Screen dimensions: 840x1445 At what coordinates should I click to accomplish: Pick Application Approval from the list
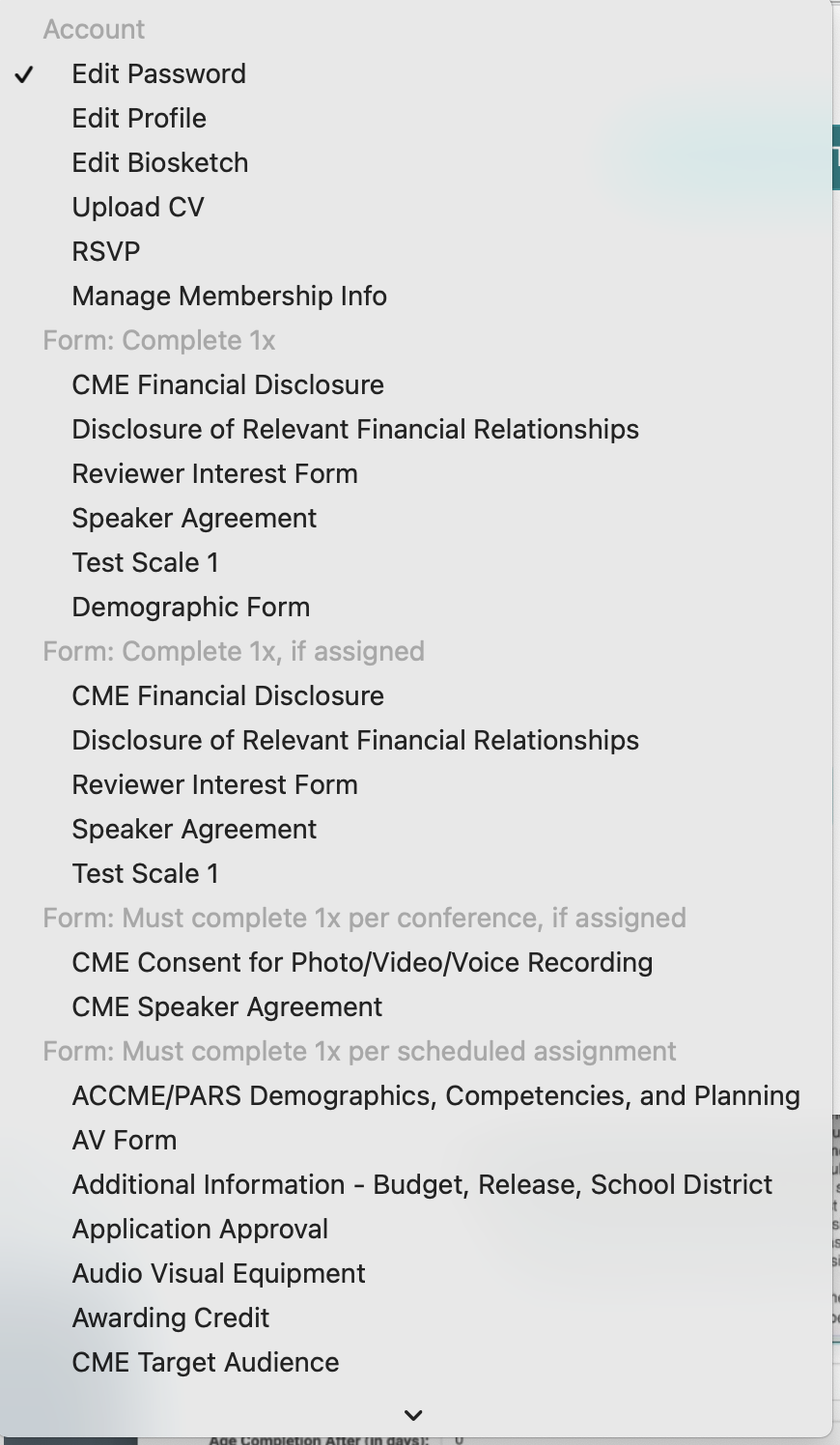click(200, 1230)
